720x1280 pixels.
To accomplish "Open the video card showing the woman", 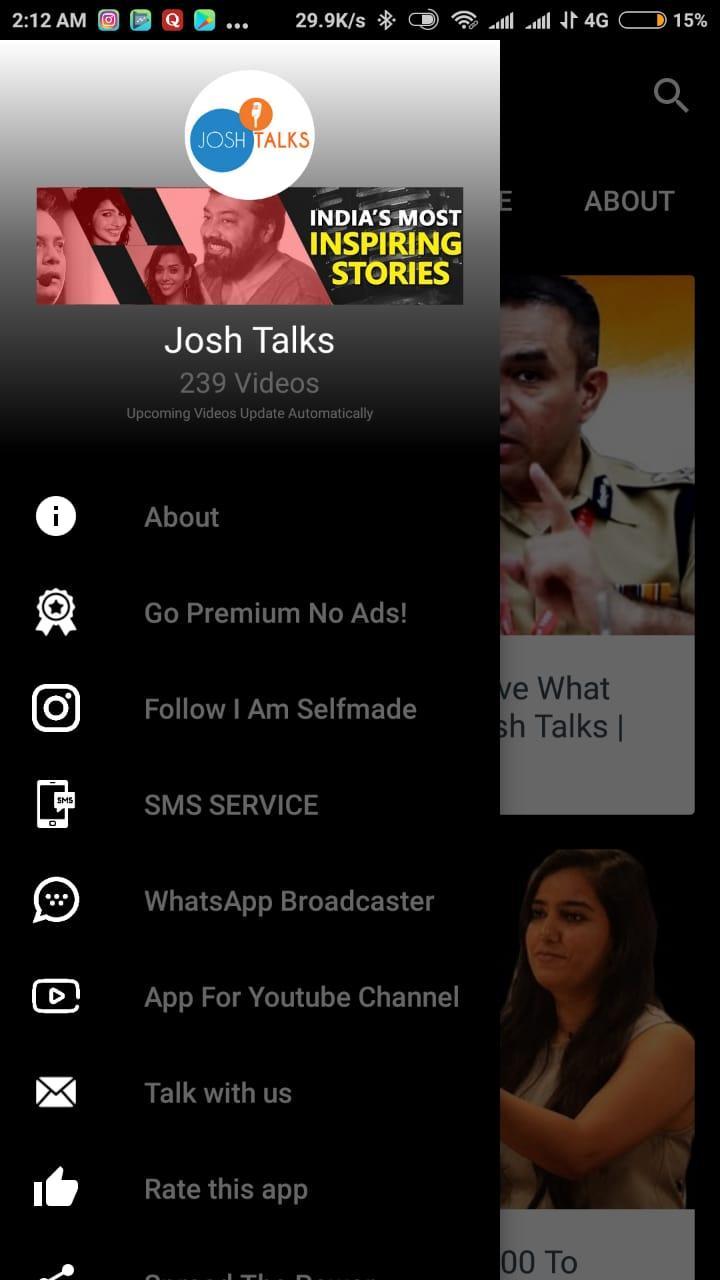I will (597, 1030).
